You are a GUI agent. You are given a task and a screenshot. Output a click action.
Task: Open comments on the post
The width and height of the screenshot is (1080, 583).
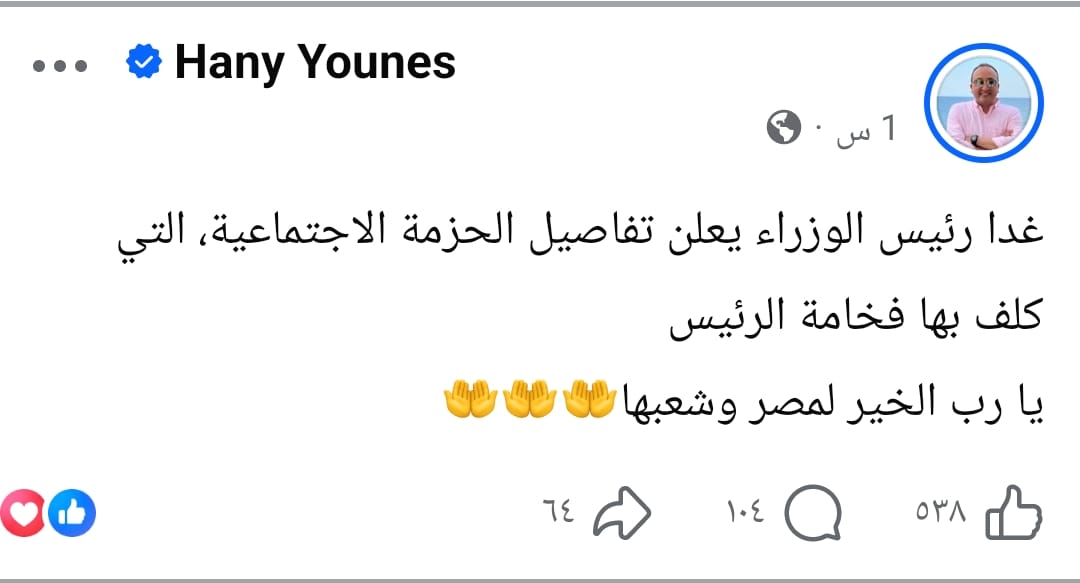click(812, 514)
